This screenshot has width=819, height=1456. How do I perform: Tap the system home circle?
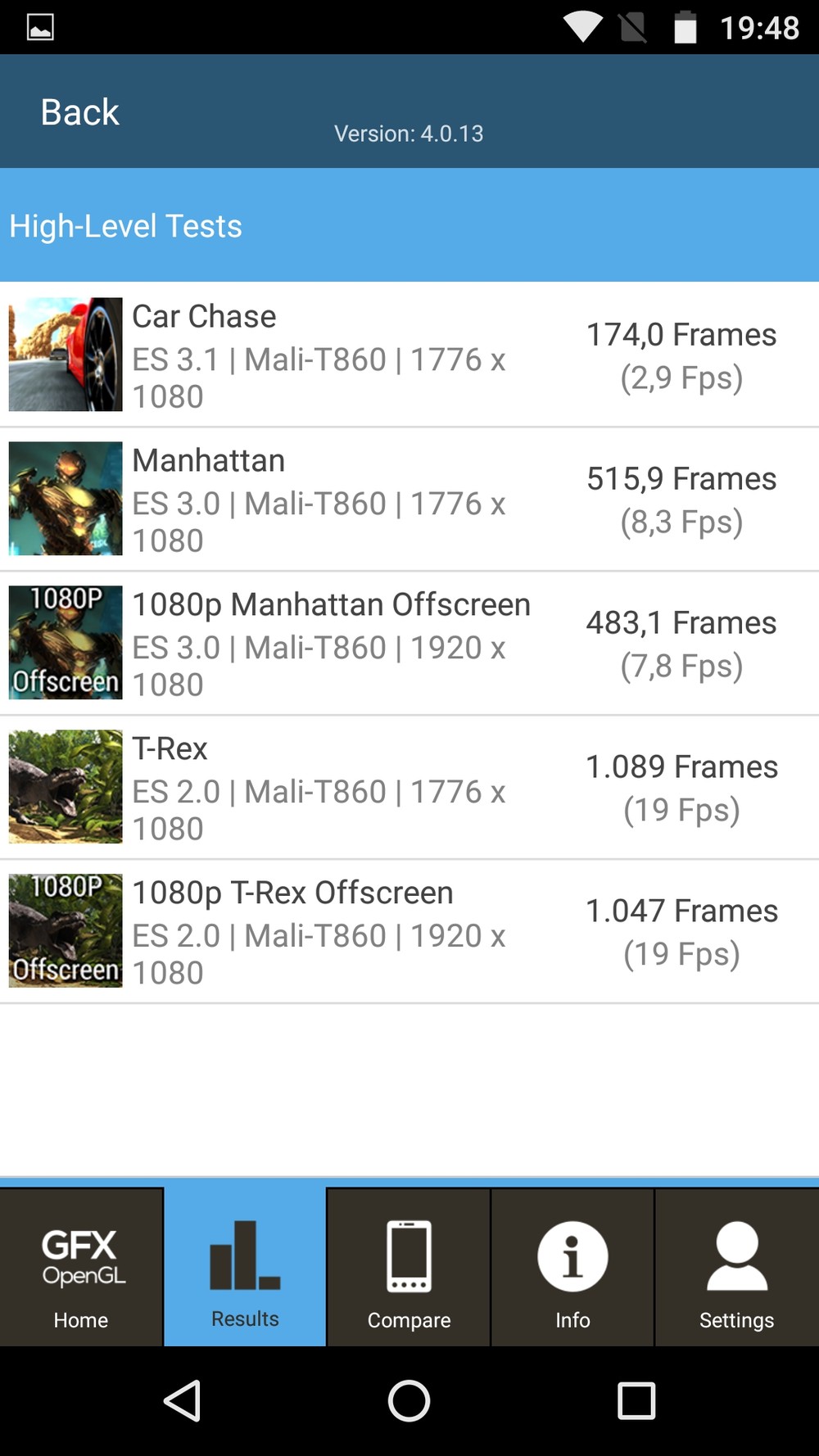tap(409, 1400)
